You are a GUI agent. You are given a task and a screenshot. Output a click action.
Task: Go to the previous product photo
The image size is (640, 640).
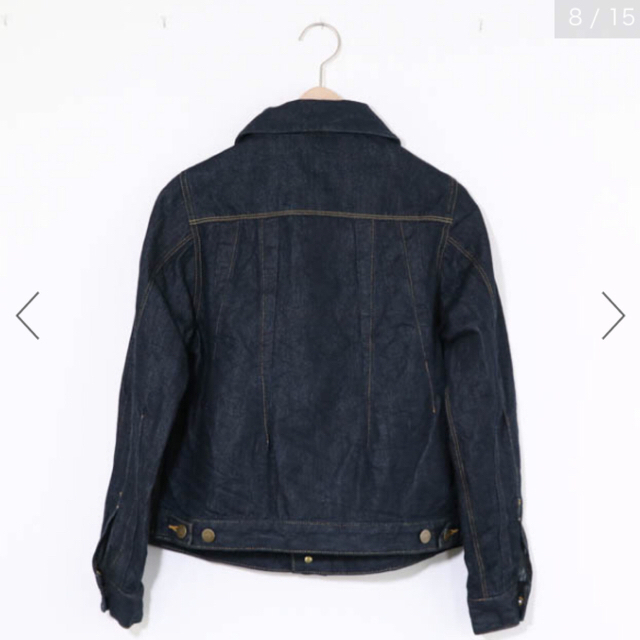[27, 315]
